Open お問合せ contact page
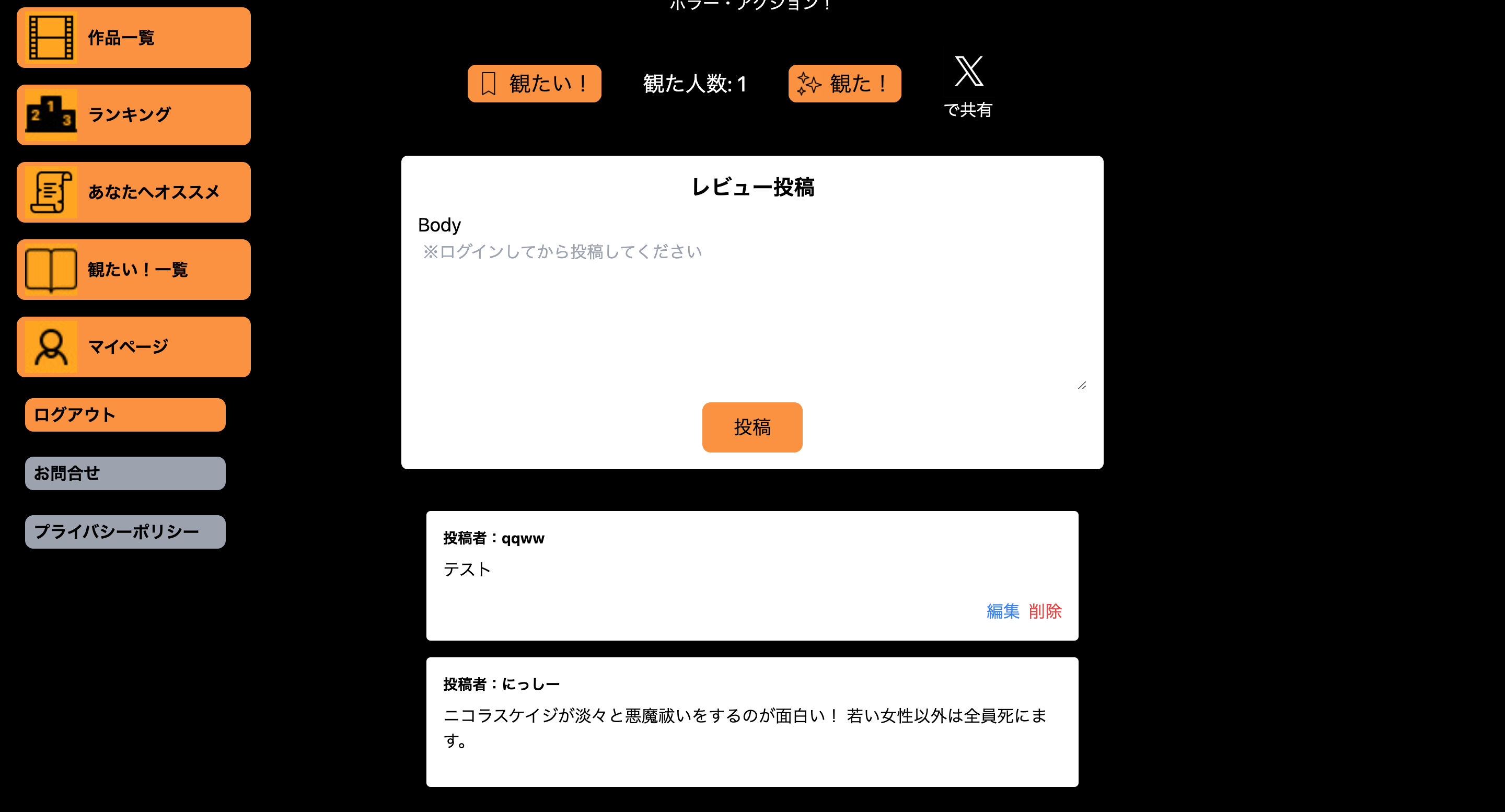This screenshot has width=1505, height=812. click(125, 473)
